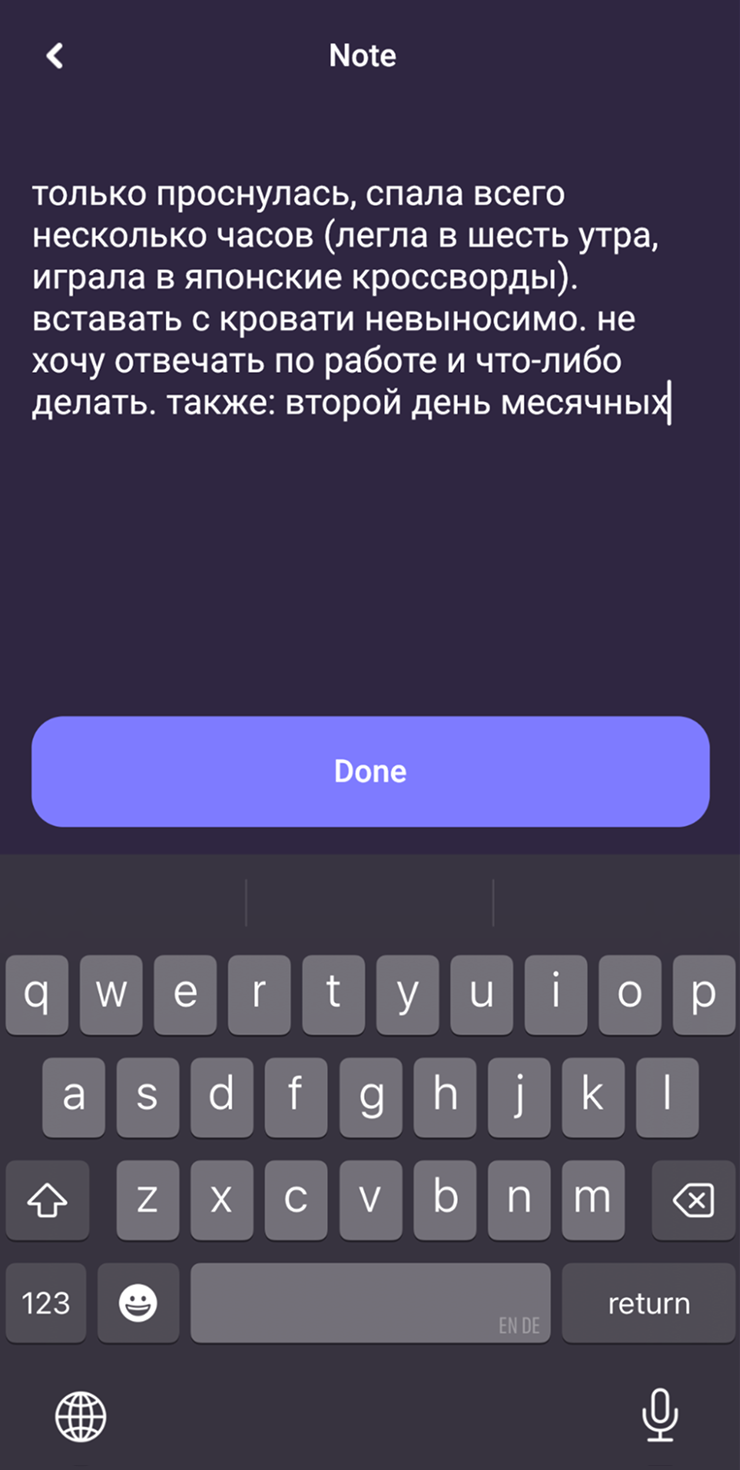Switch to the 123 number keyboard
740x1470 pixels.
pos(46,1303)
